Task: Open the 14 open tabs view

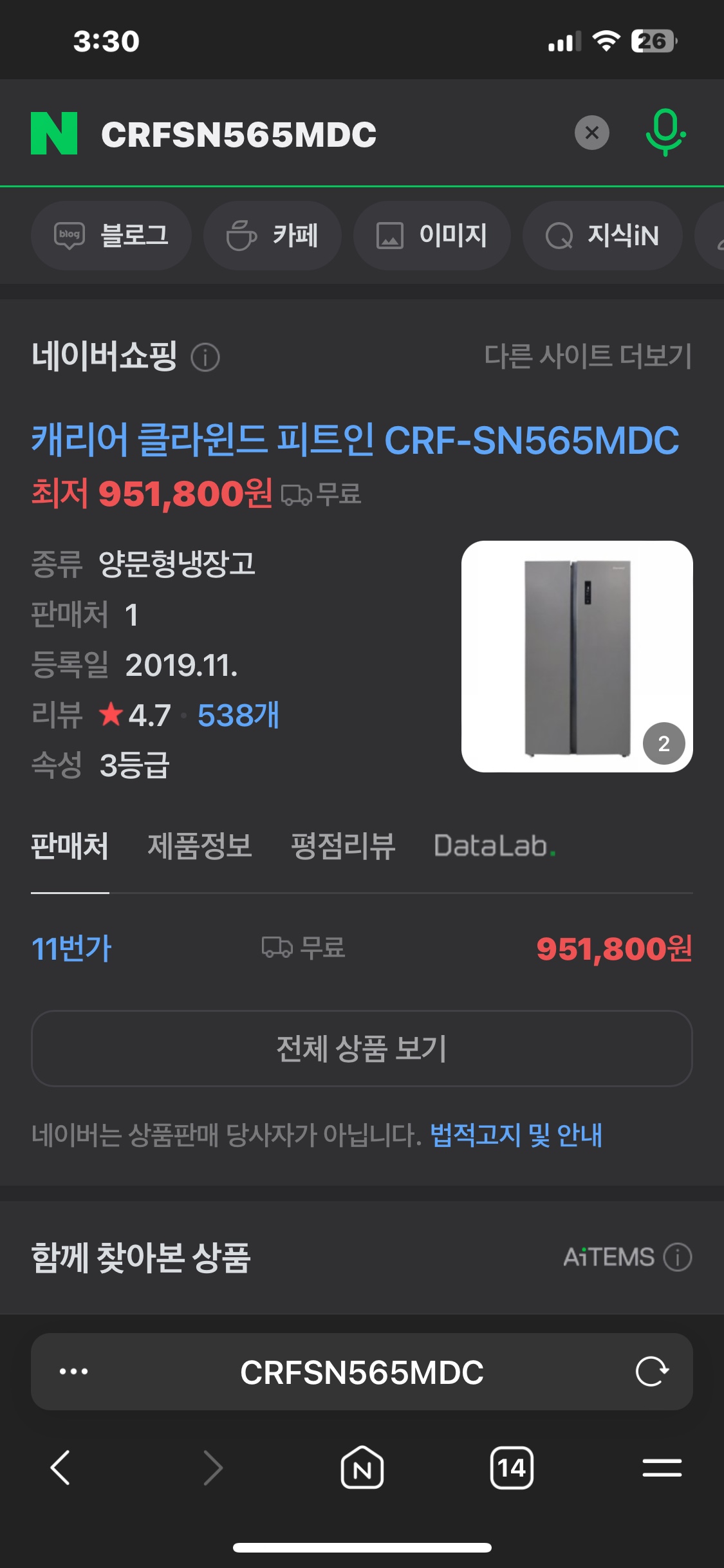Action: [x=512, y=1468]
